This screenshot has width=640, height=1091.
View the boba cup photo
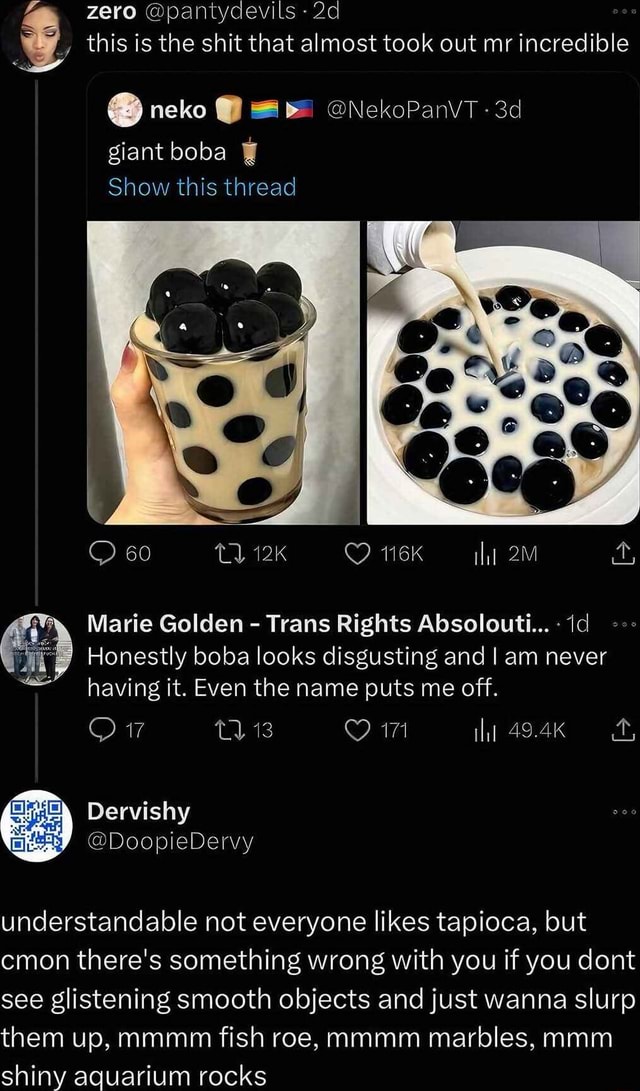(x=223, y=373)
